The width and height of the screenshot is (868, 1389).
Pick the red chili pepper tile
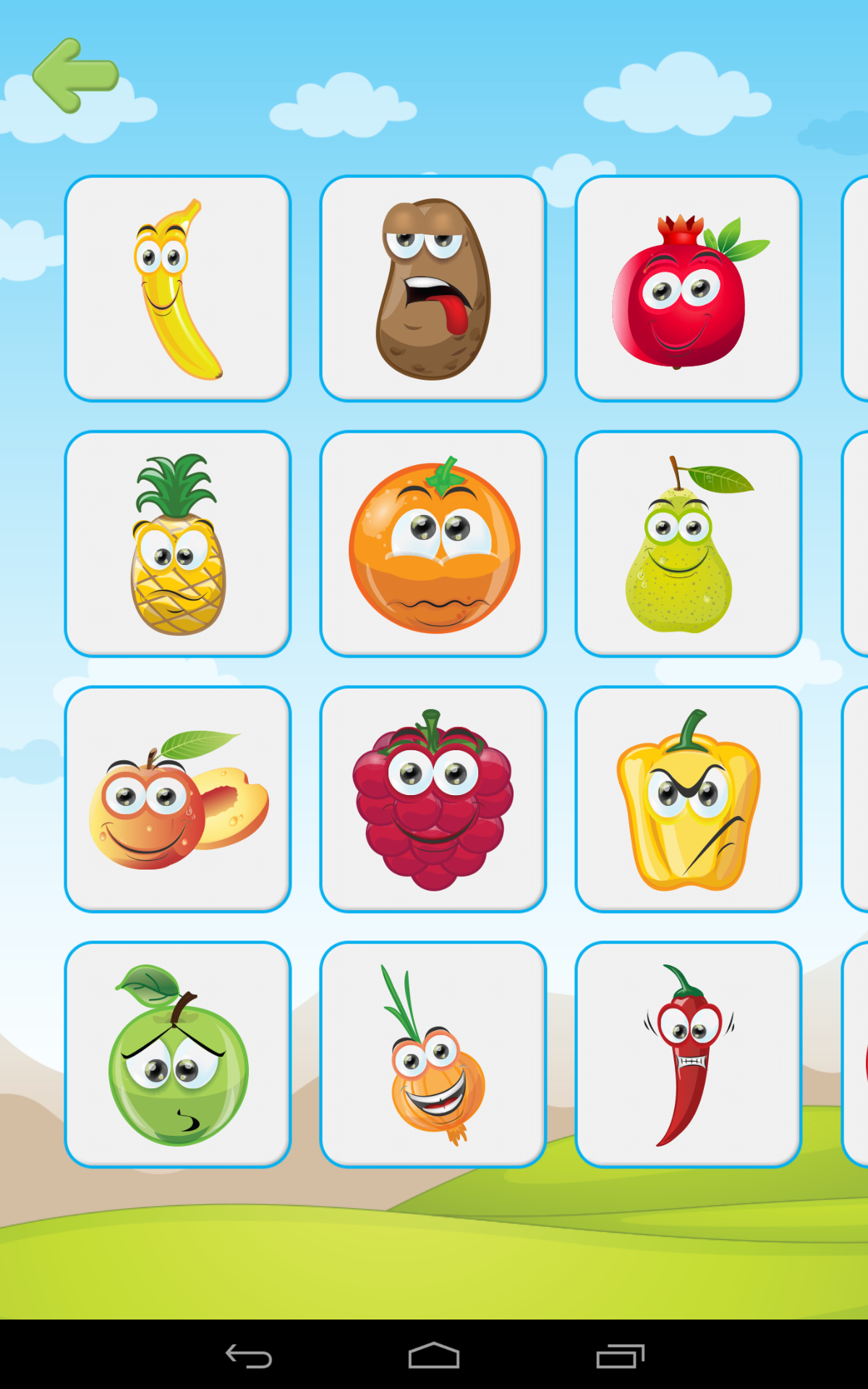click(x=688, y=1055)
